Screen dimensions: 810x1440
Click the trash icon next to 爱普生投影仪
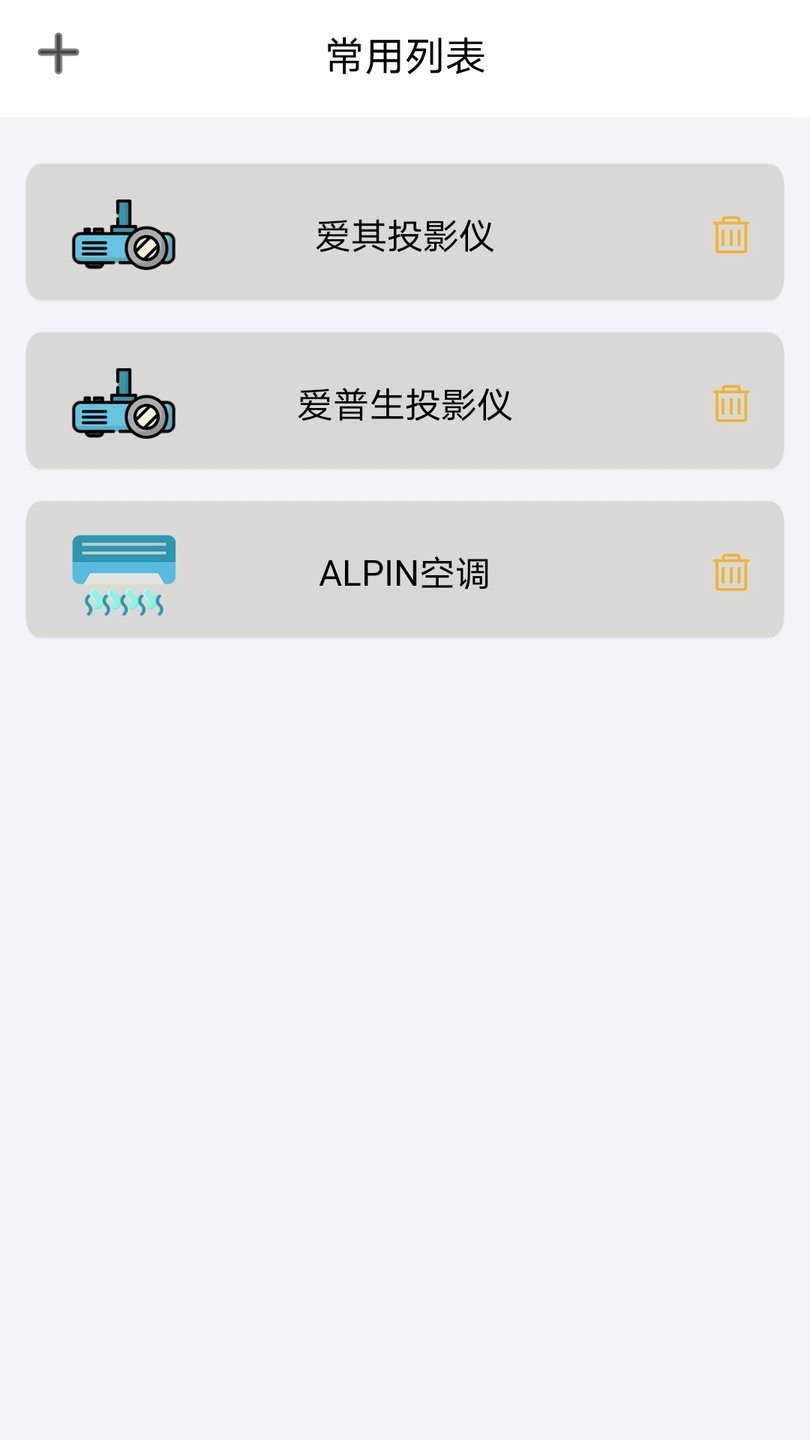pyautogui.click(x=731, y=400)
